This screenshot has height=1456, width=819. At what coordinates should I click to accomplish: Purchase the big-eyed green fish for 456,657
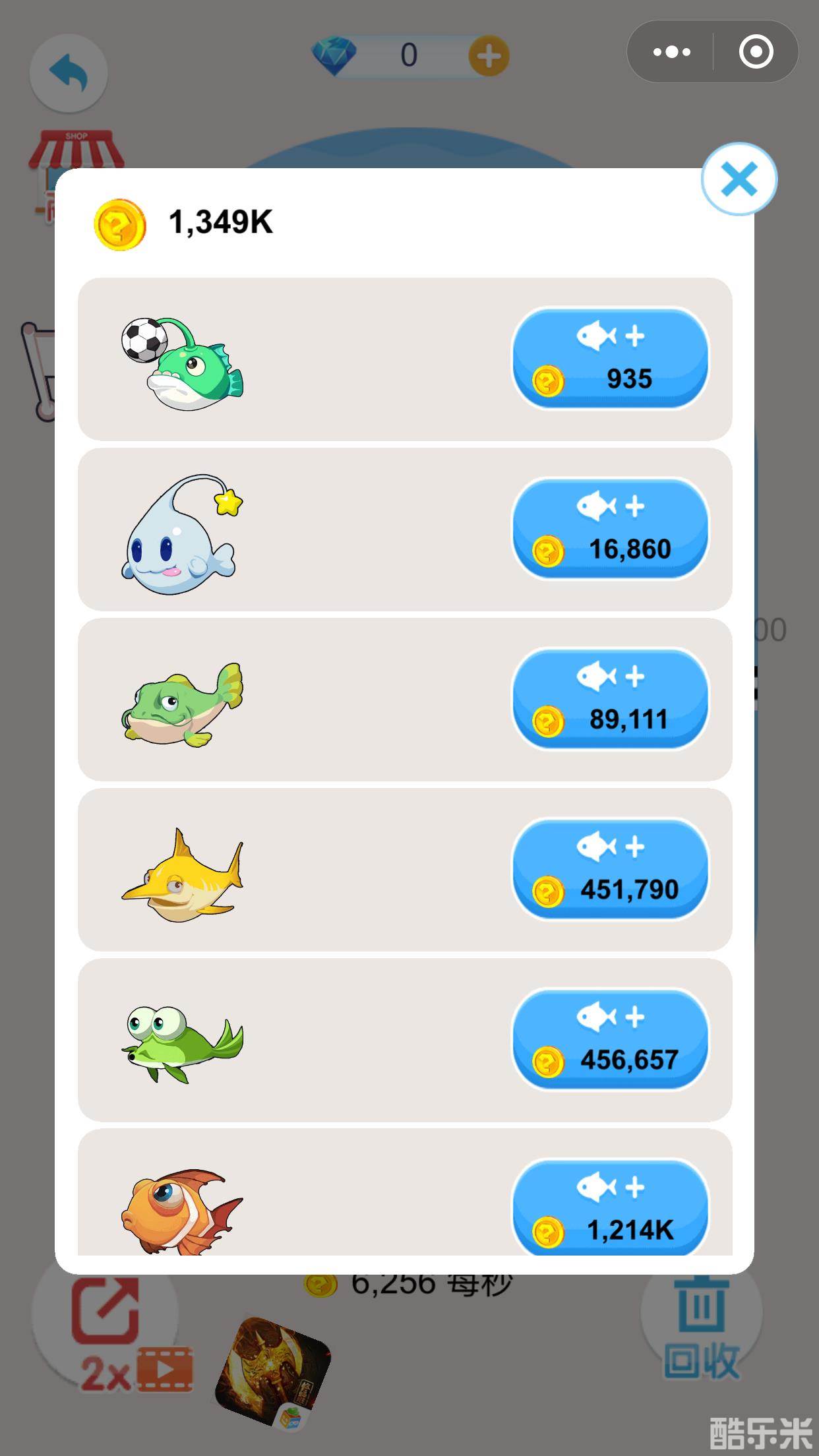coord(610,1039)
